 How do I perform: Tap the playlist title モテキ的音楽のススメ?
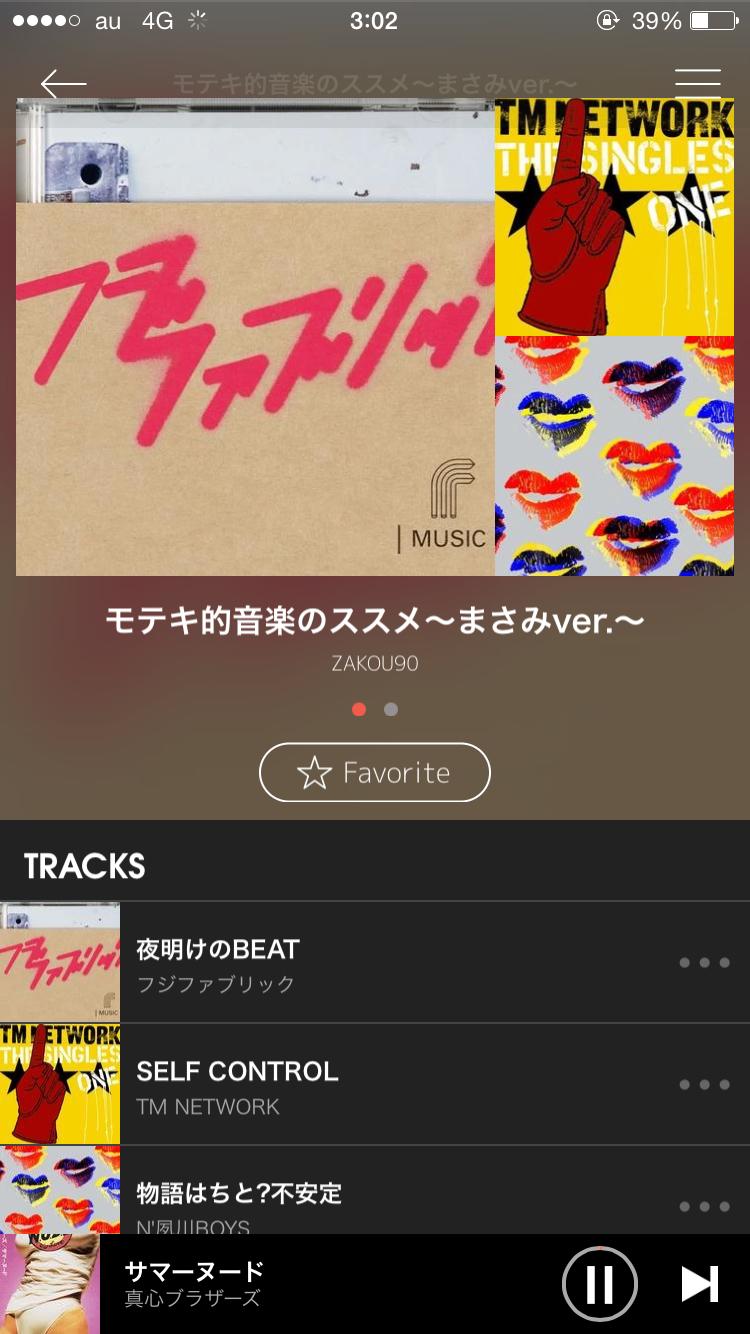pyautogui.click(x=375, y=622)
